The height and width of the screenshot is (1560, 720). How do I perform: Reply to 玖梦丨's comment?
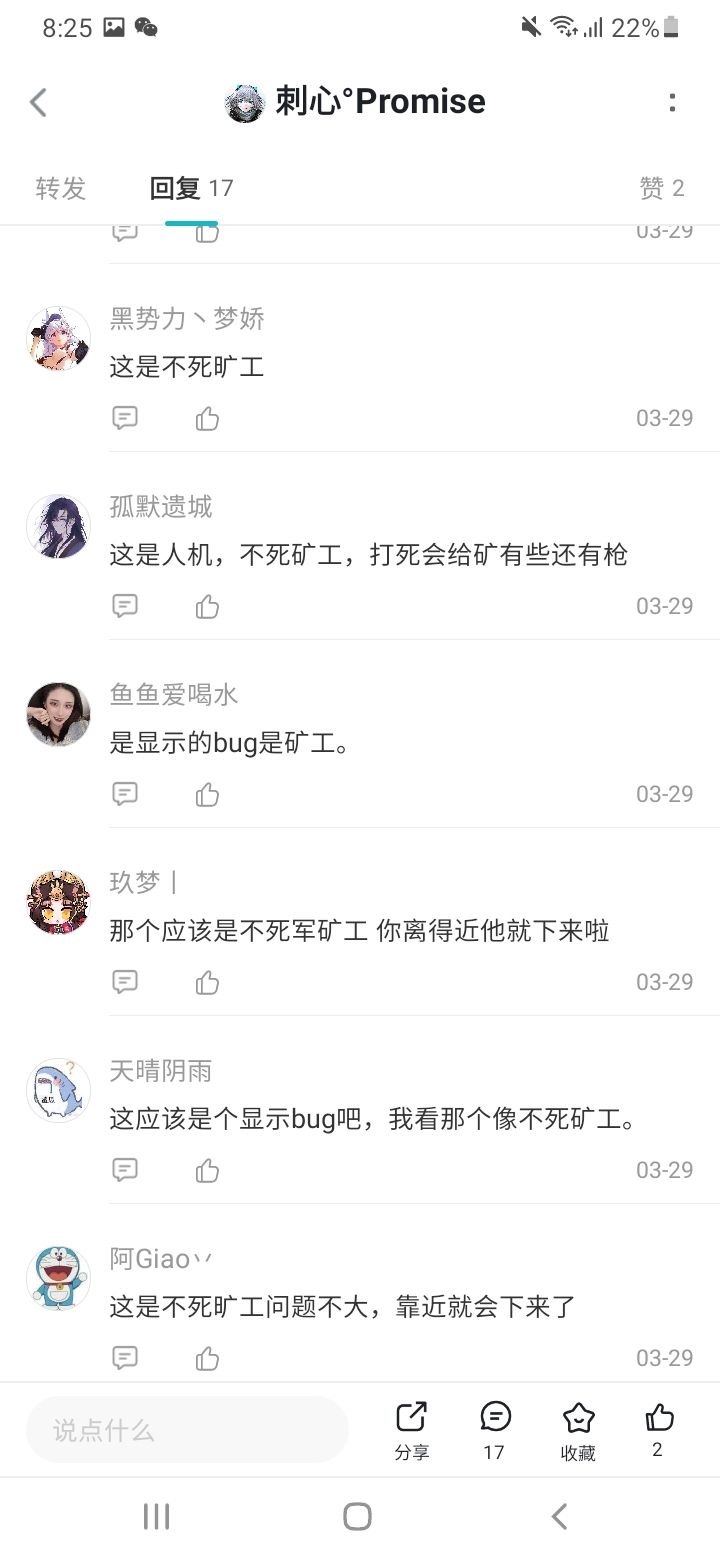click(x=125, y=982)
